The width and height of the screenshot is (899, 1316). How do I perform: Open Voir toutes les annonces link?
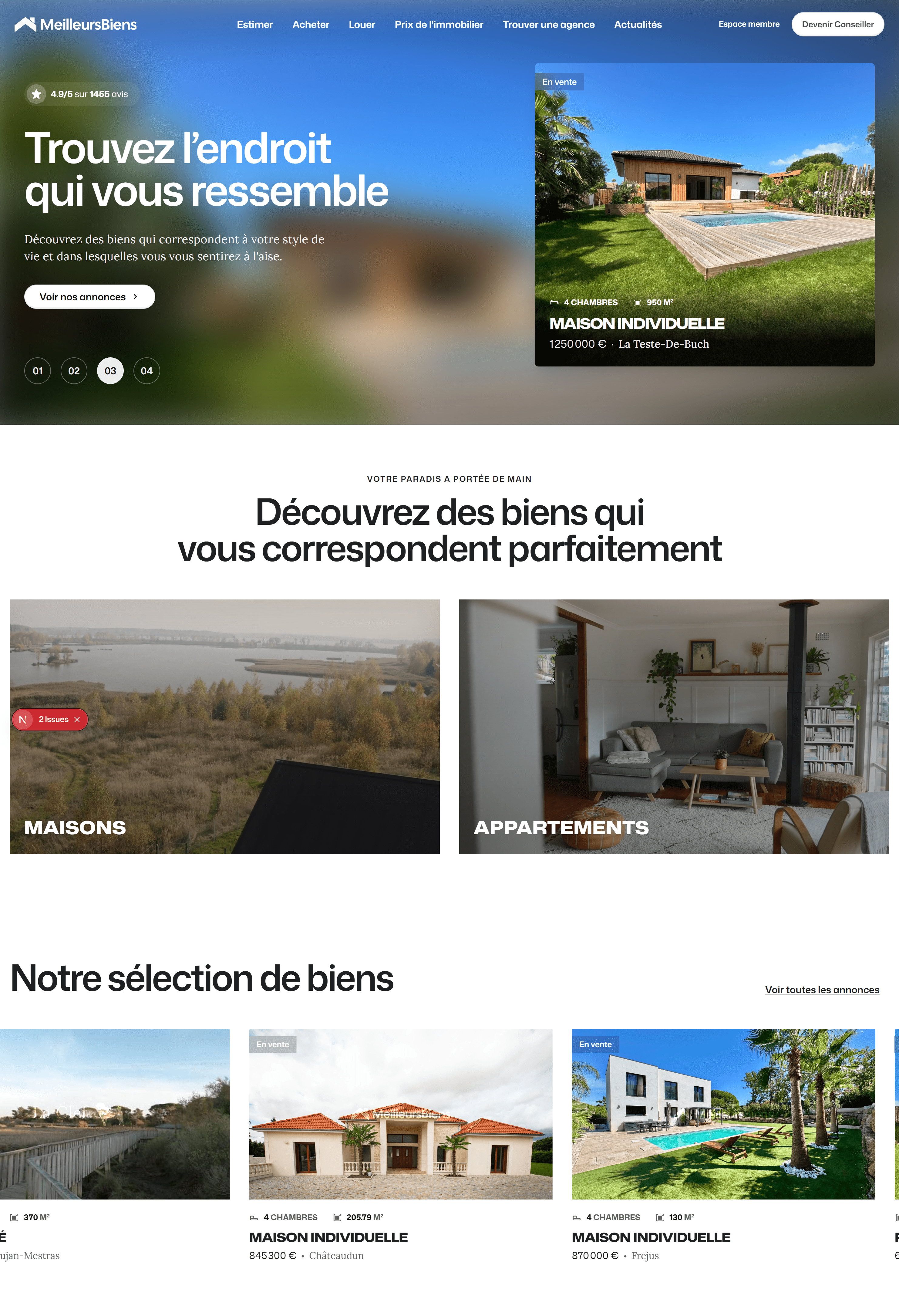822,990
